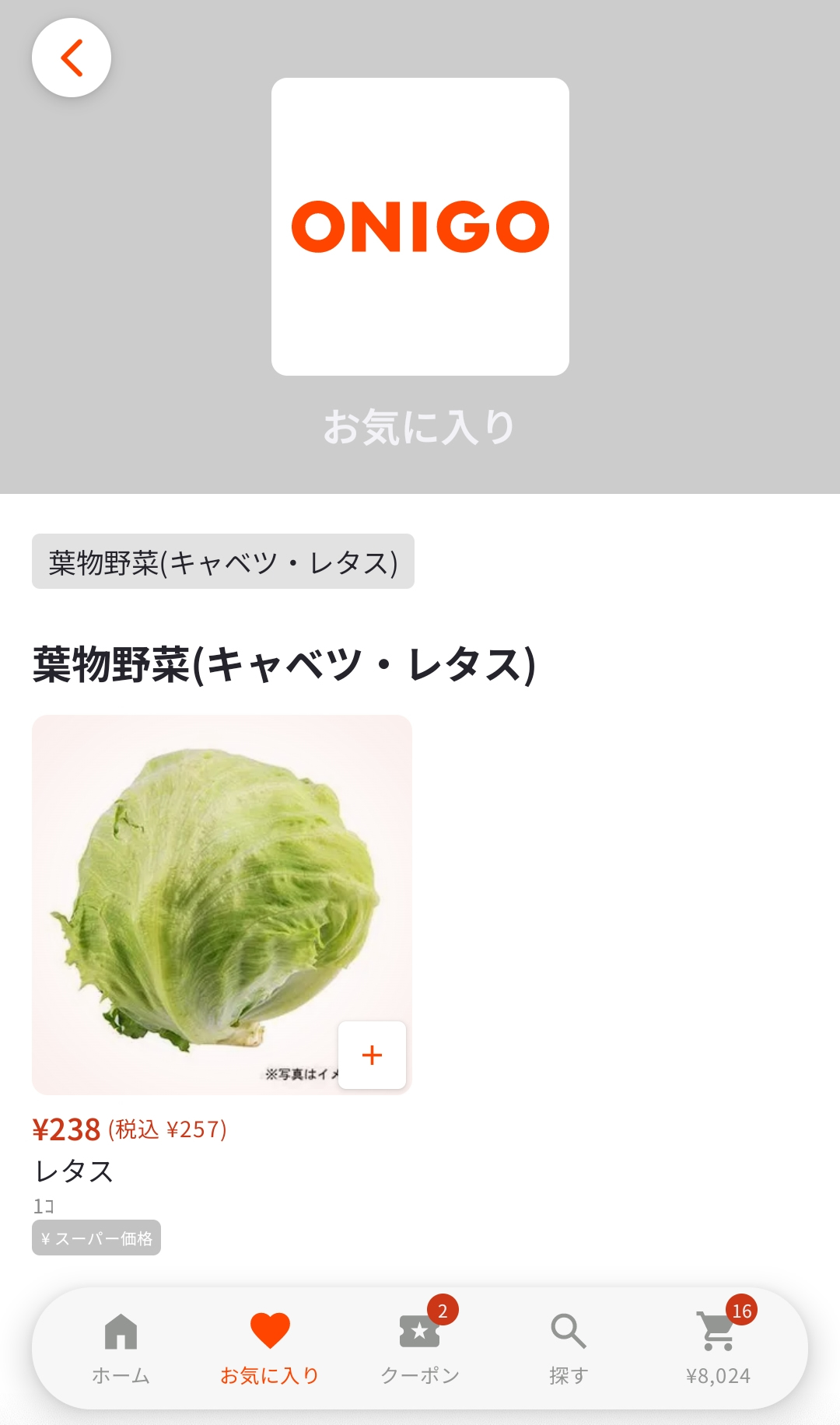Tap the スーパー価格 price tag label
The width and height of the screenshot is (840, 1425).
(x=96, y=1237)
